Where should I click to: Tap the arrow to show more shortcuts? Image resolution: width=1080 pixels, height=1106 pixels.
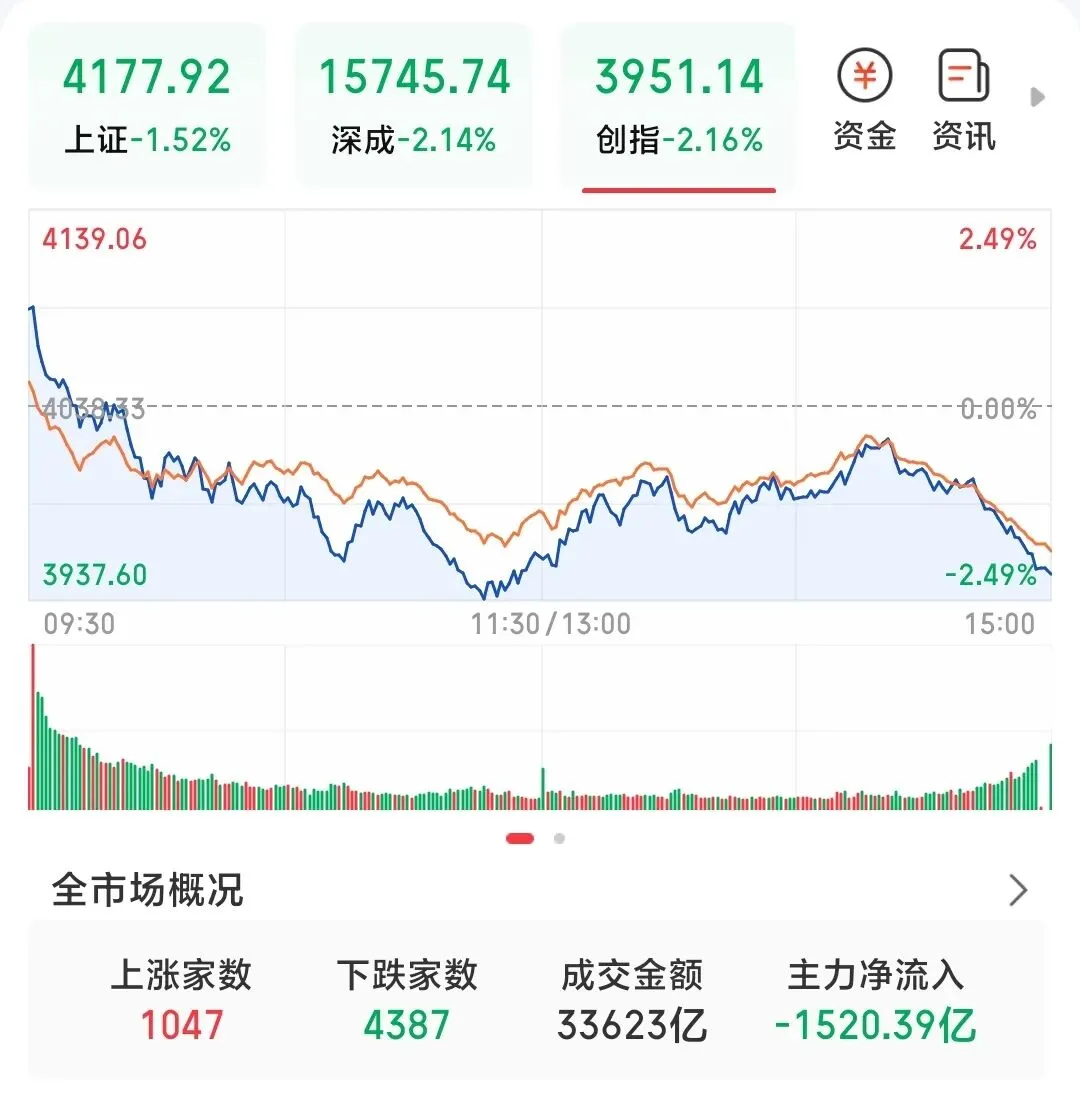click(1037, 97)
